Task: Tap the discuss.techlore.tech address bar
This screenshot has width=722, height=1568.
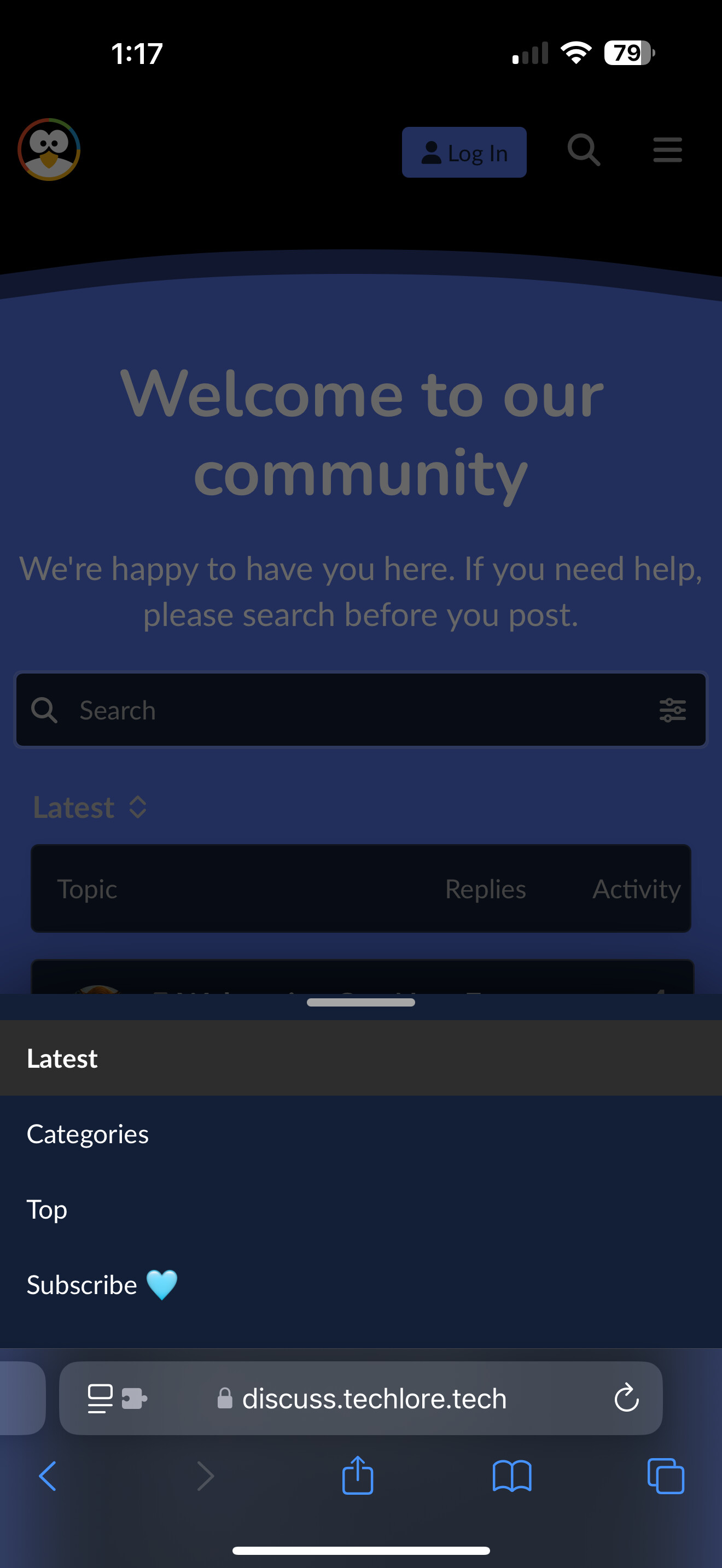Action: click(374, 1398)
